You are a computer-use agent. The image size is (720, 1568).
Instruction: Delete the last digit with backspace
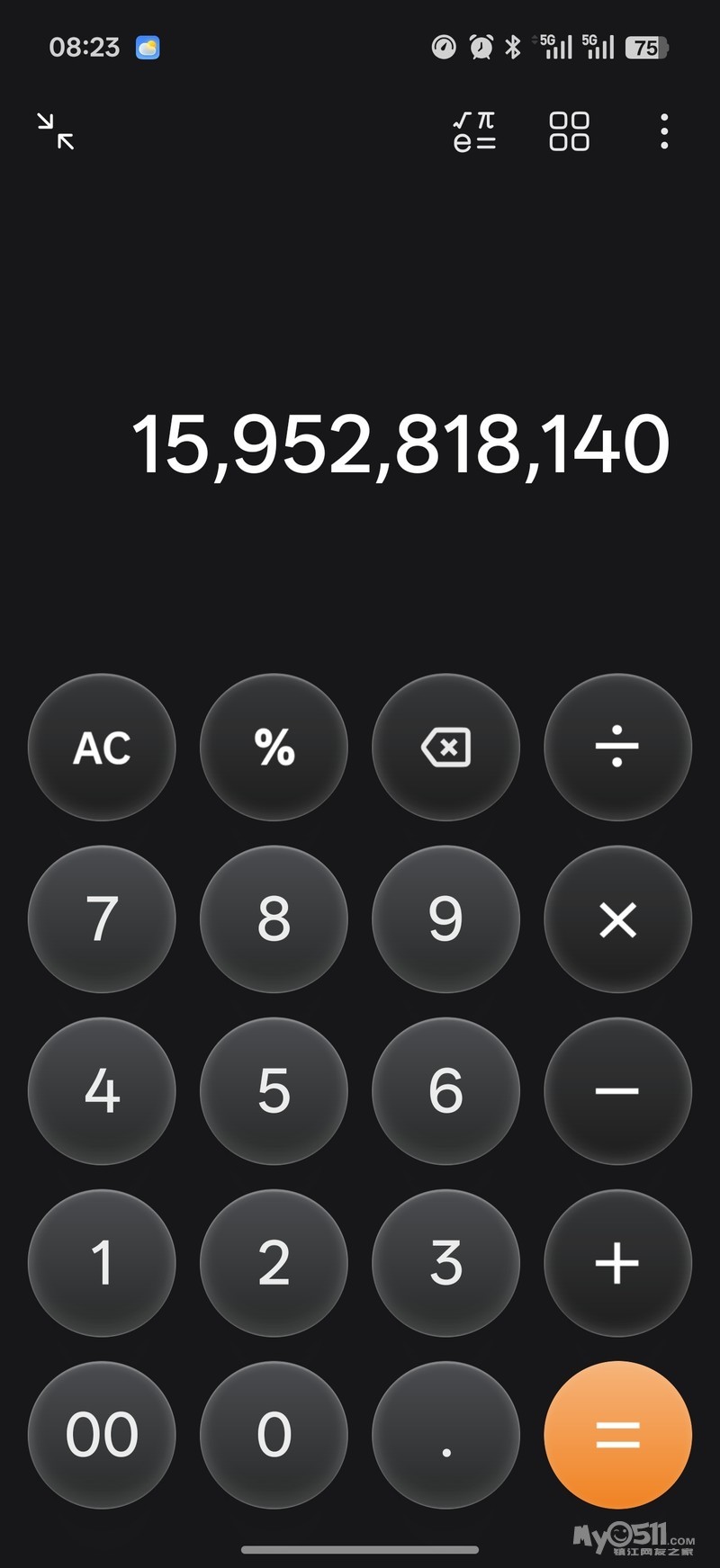[445, 747]
